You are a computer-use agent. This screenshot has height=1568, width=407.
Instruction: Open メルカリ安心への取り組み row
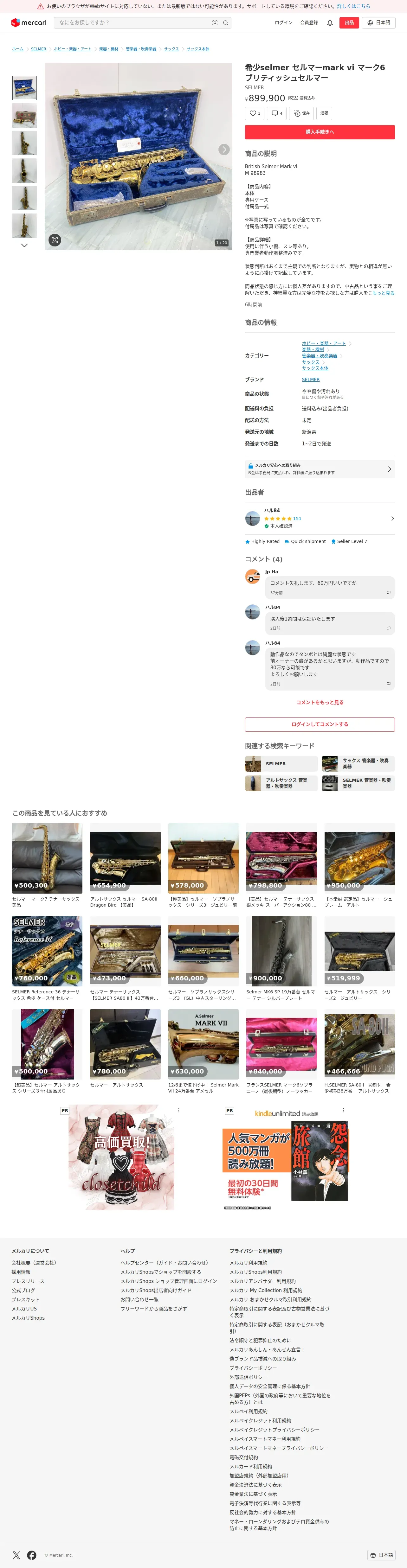[320, 469]
